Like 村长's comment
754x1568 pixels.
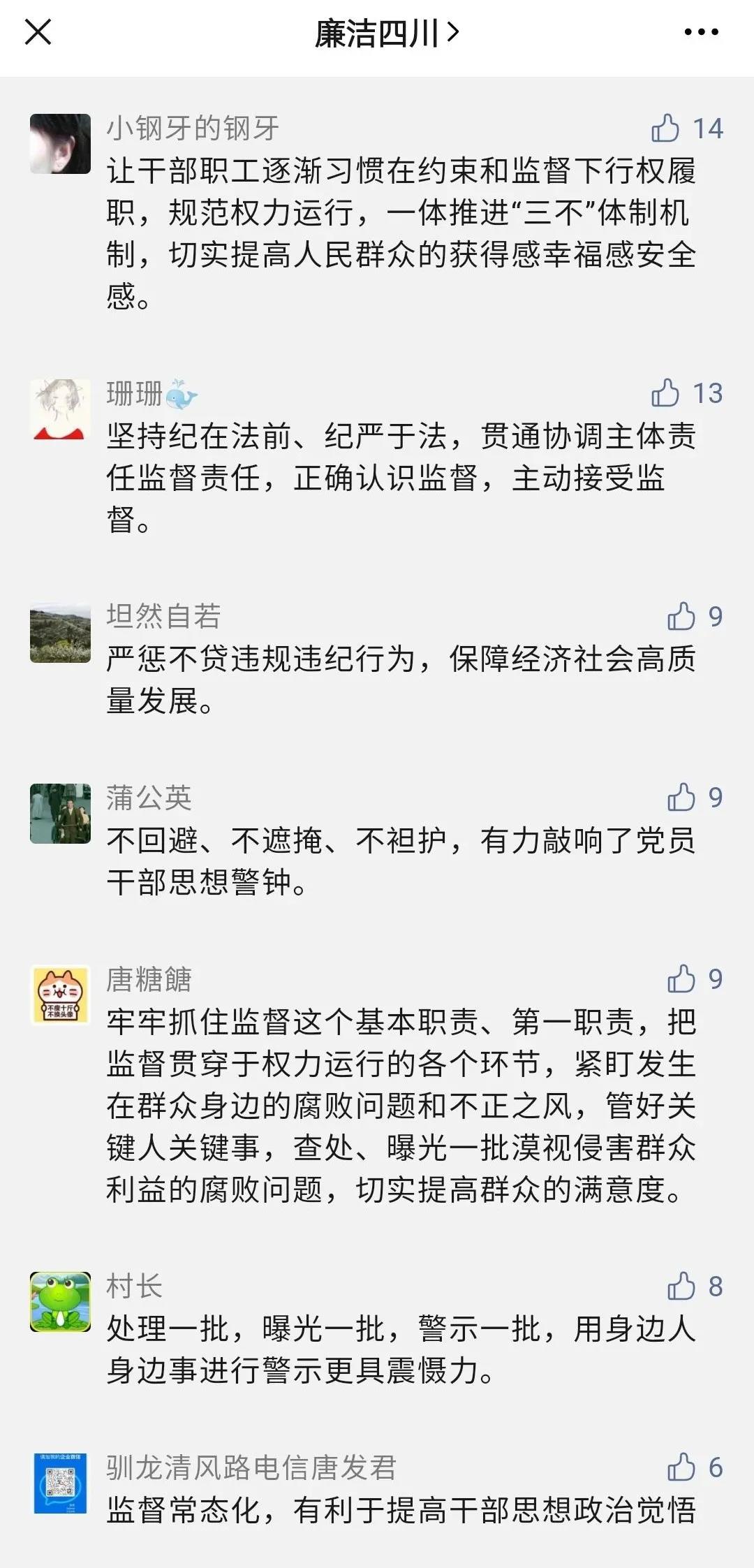click(681, 1287)
